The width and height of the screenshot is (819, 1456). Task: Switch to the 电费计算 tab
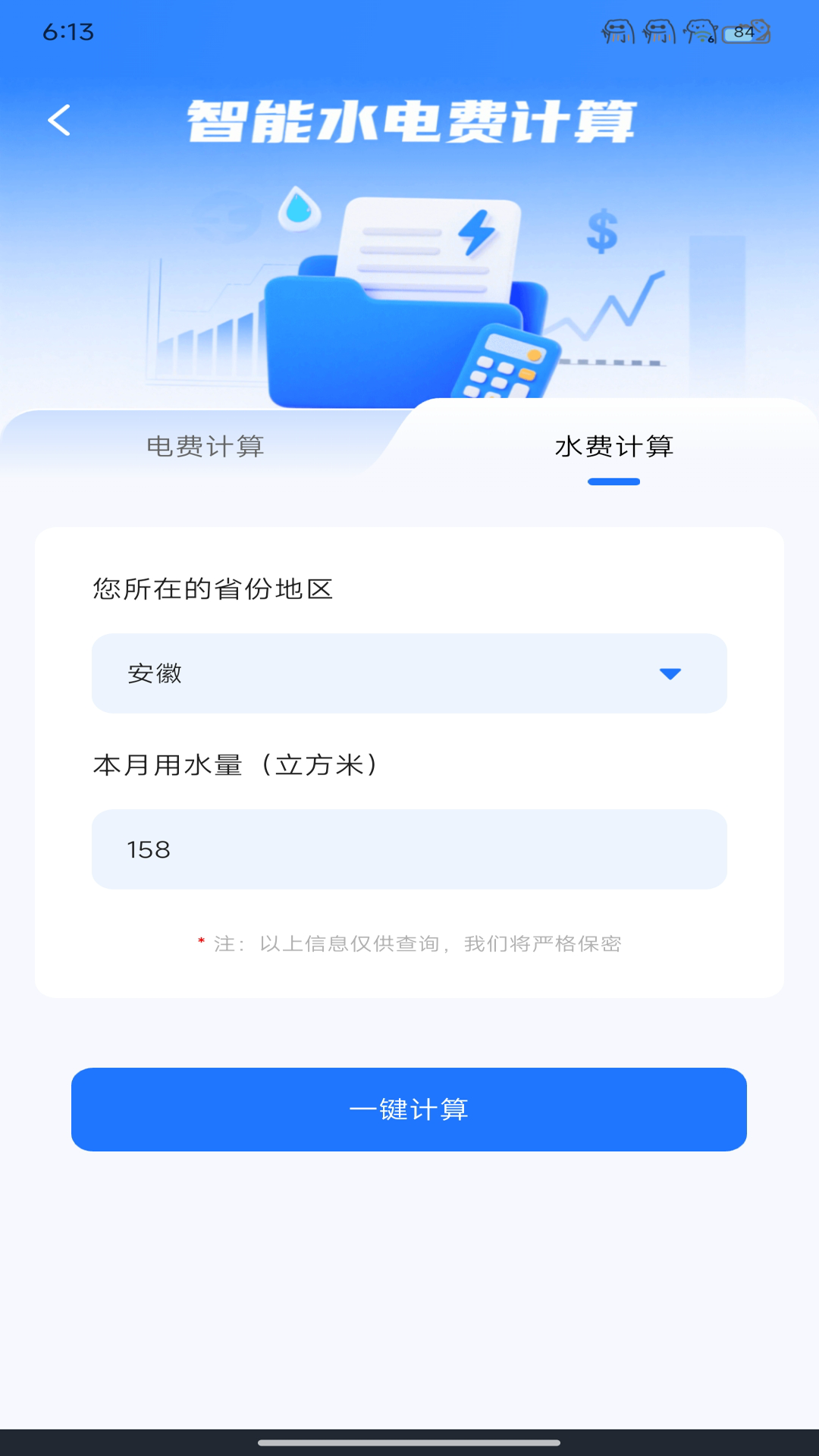point(206,447)
